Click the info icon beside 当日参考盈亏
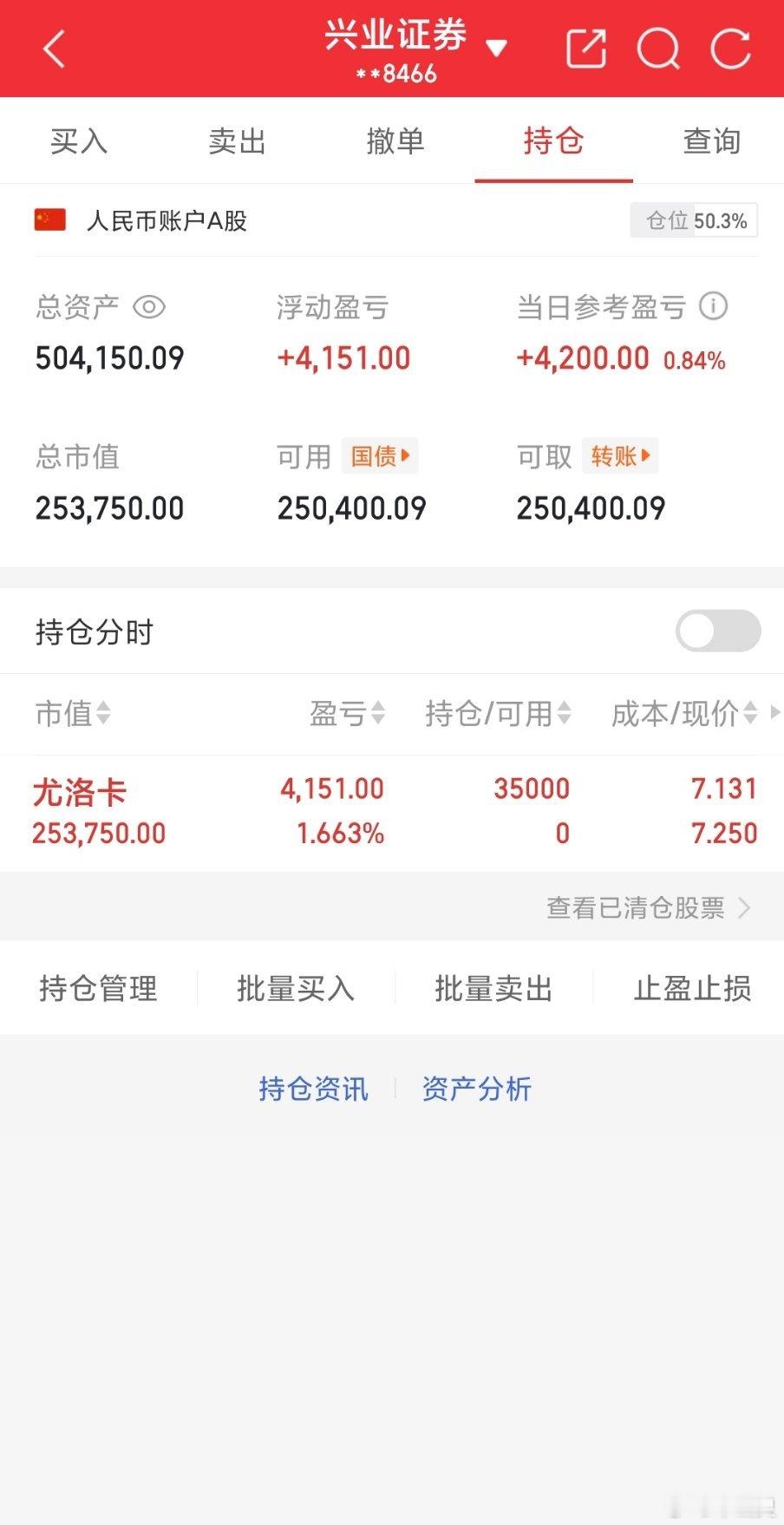This screenshot has height=1525, width=784. click(714, 307)
